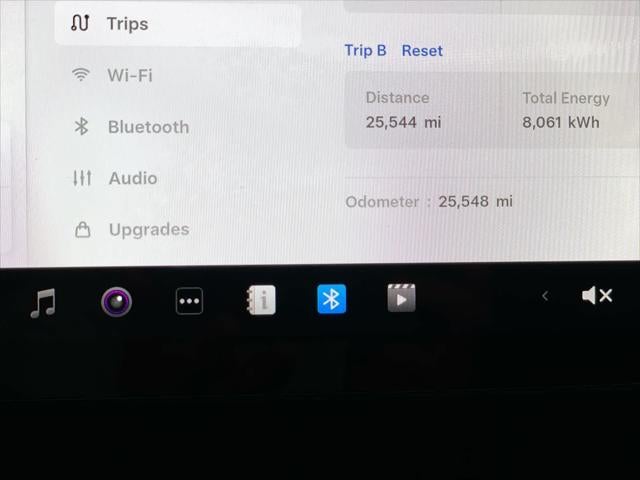Tap the blue Bluetooth dock icon
The height and width of the screenshot is (480, 640).
[332, 299]
